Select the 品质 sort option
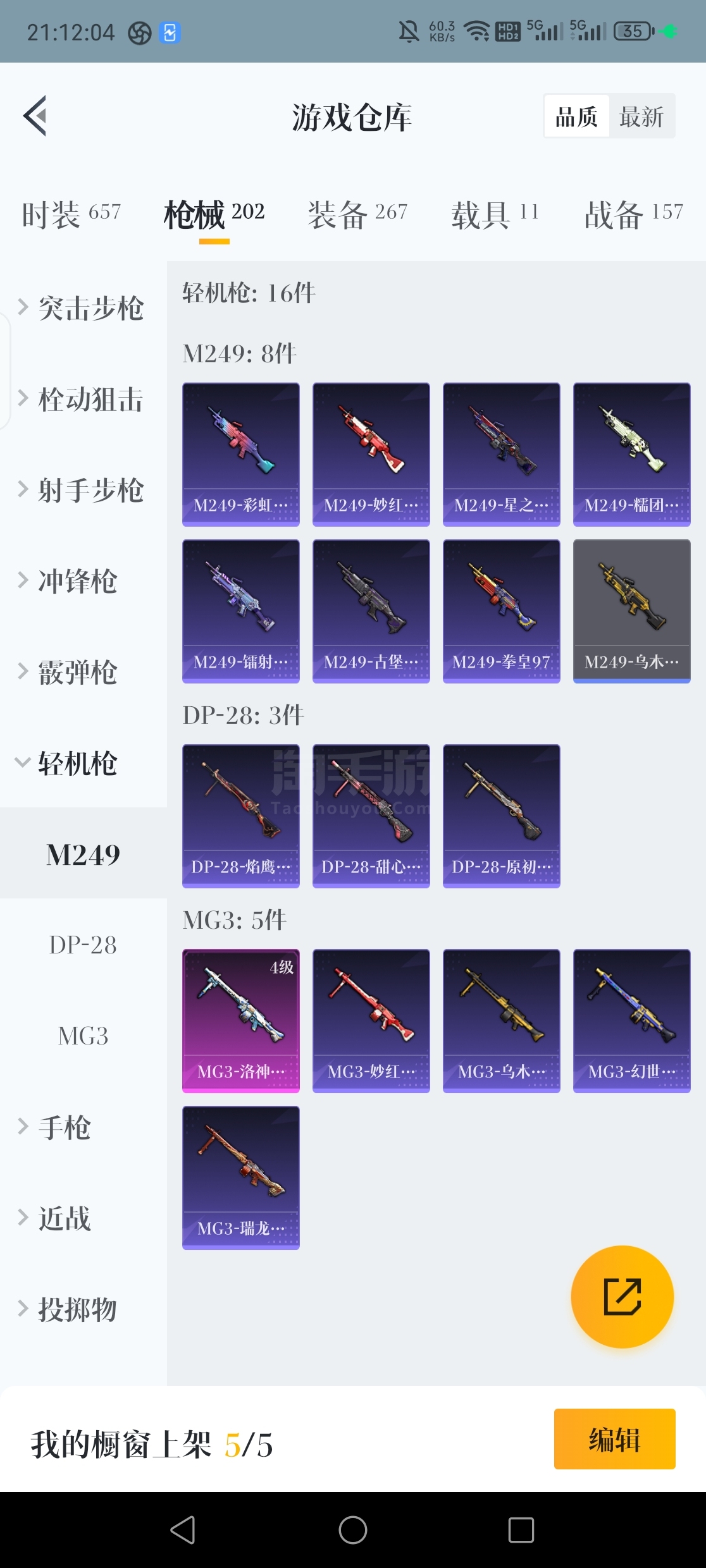 (x=576, y=116)
